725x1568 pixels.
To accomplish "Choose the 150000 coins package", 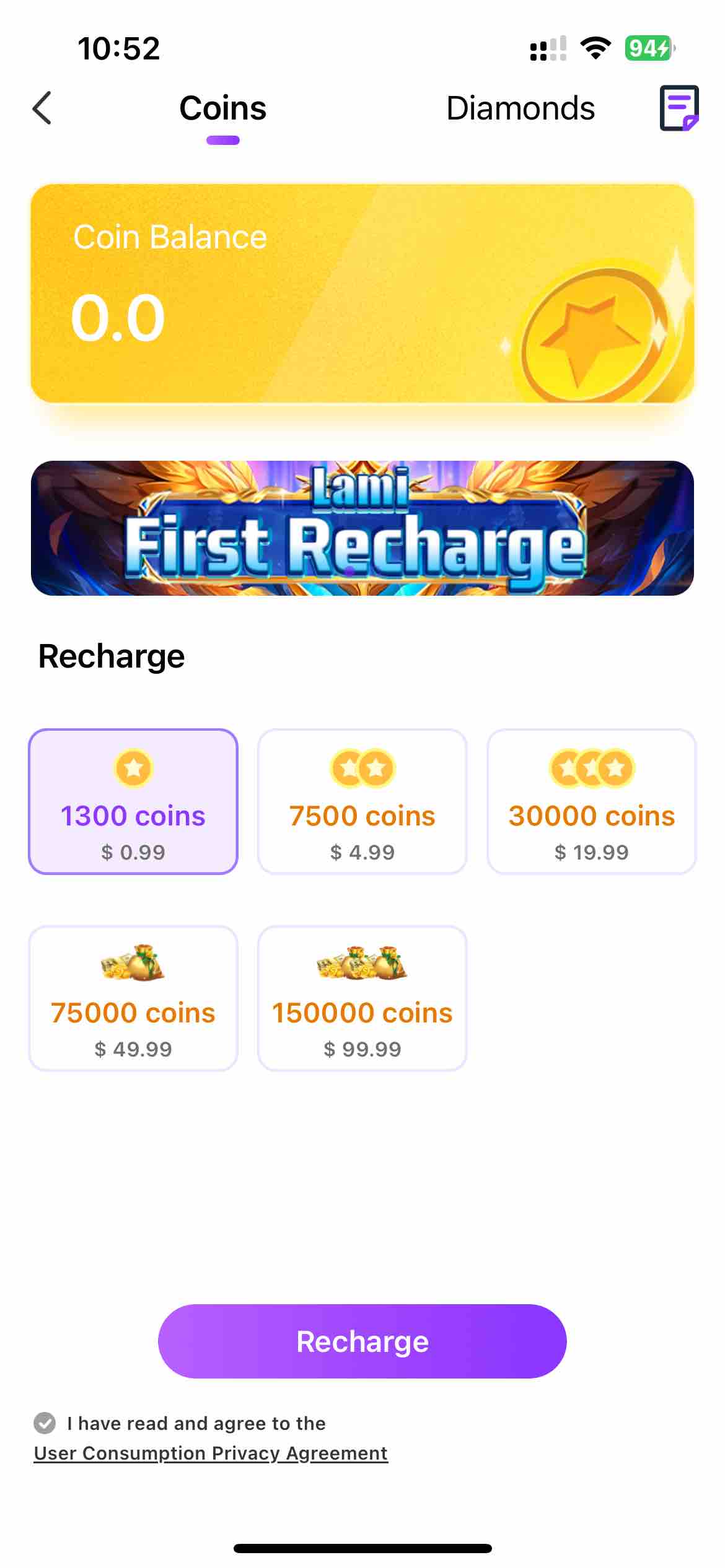I will coord(362,998).
